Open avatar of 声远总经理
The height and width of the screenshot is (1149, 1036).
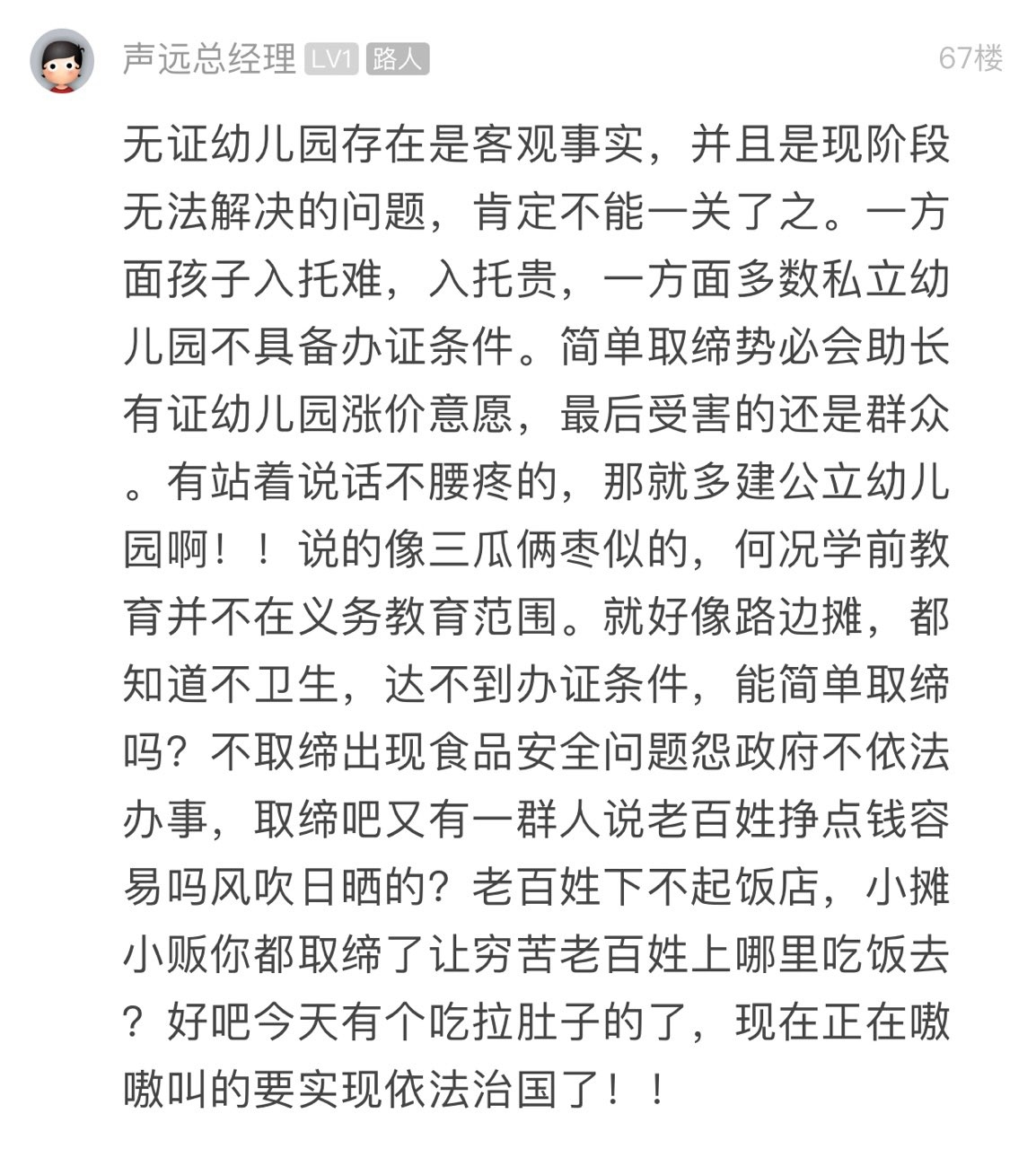(62, 61)
